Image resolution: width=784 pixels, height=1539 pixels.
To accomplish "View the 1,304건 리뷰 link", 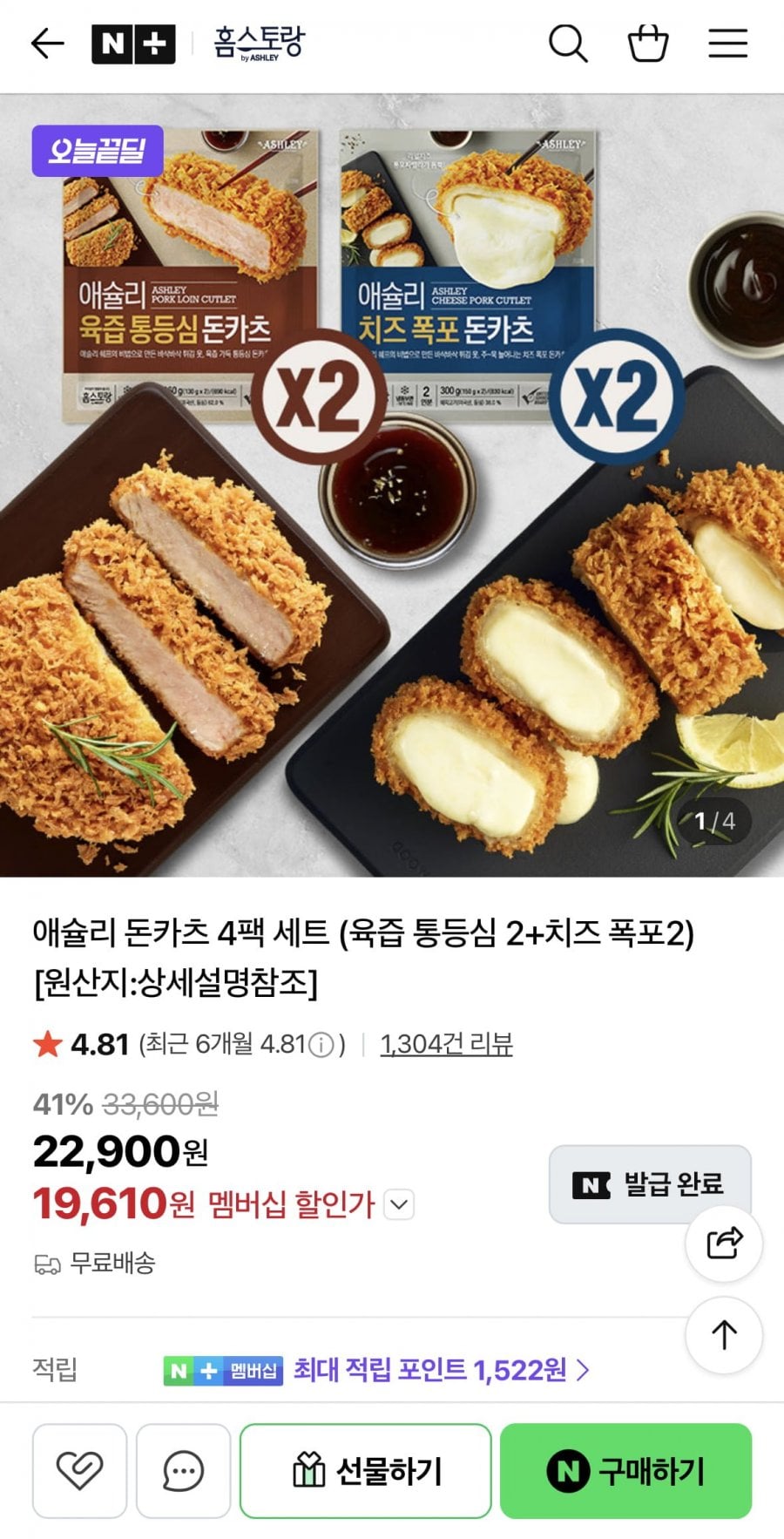I will (446, 1044).
